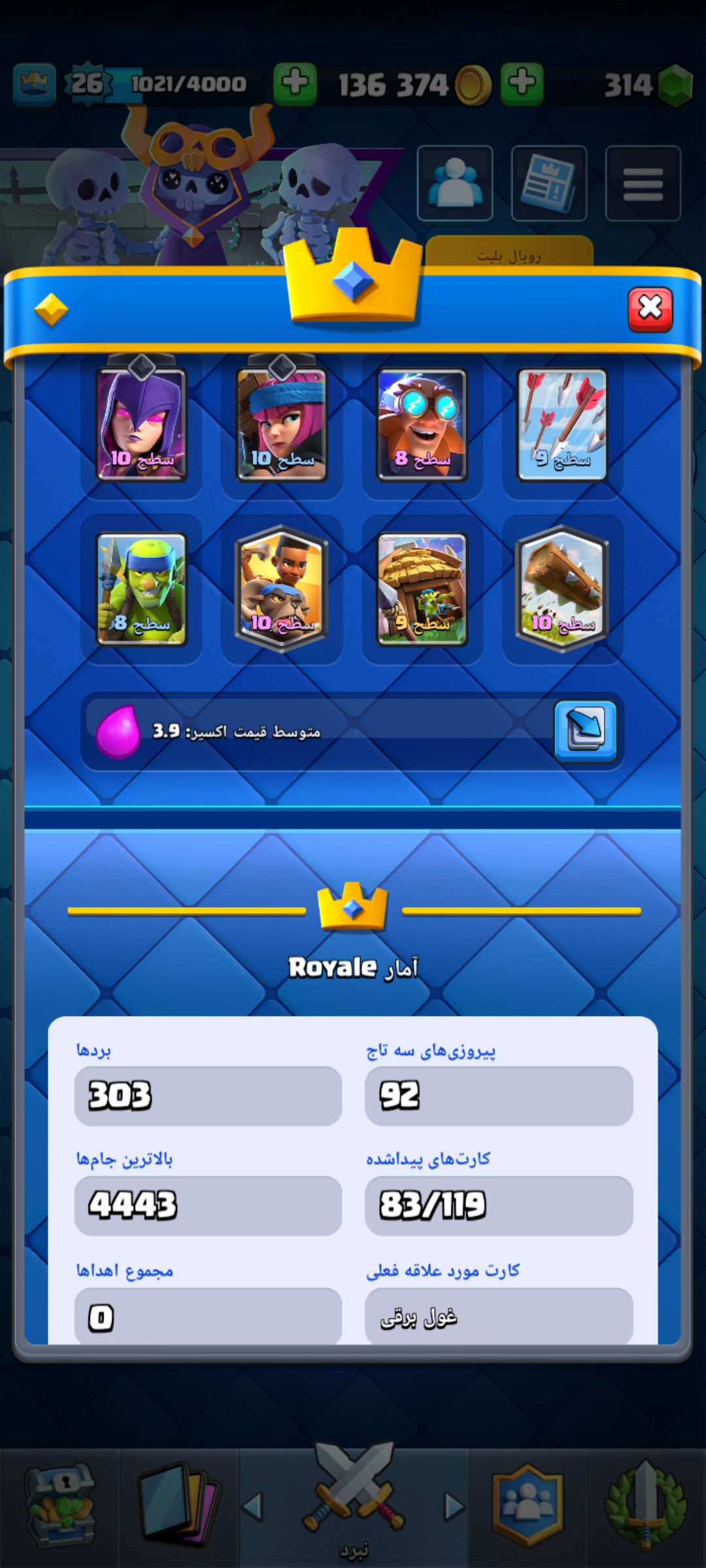706x1568 pixels.
Task: Open the Arrows card
Action: point(562,425)
